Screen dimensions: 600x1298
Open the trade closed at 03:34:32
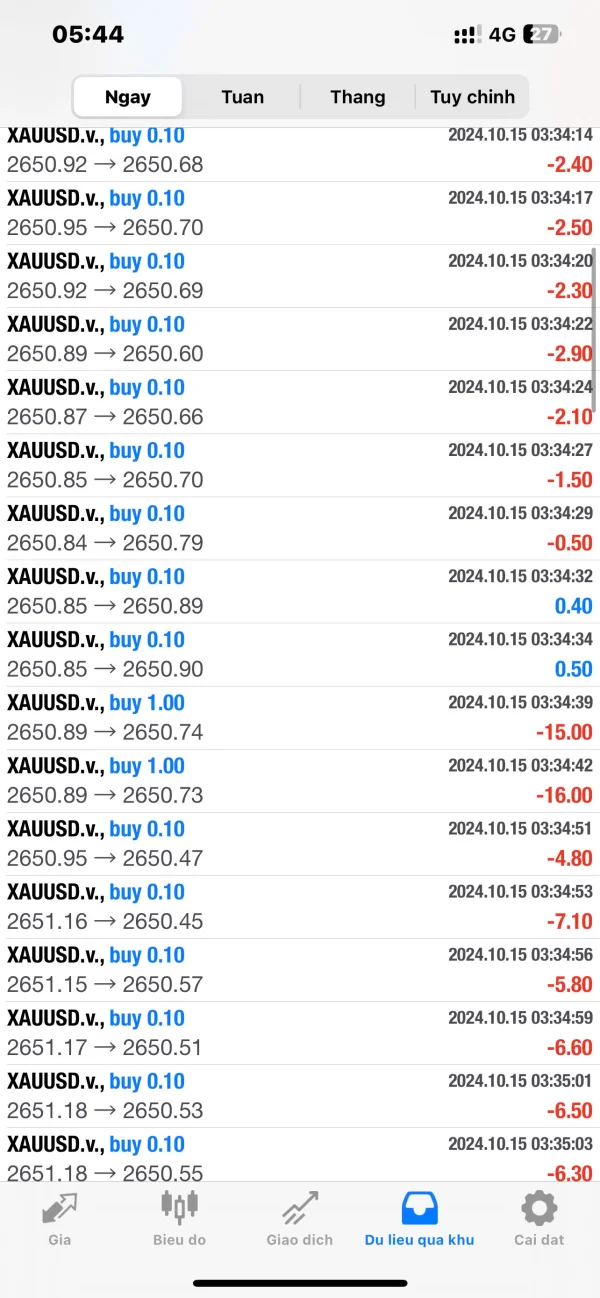(x=300, y=591)
